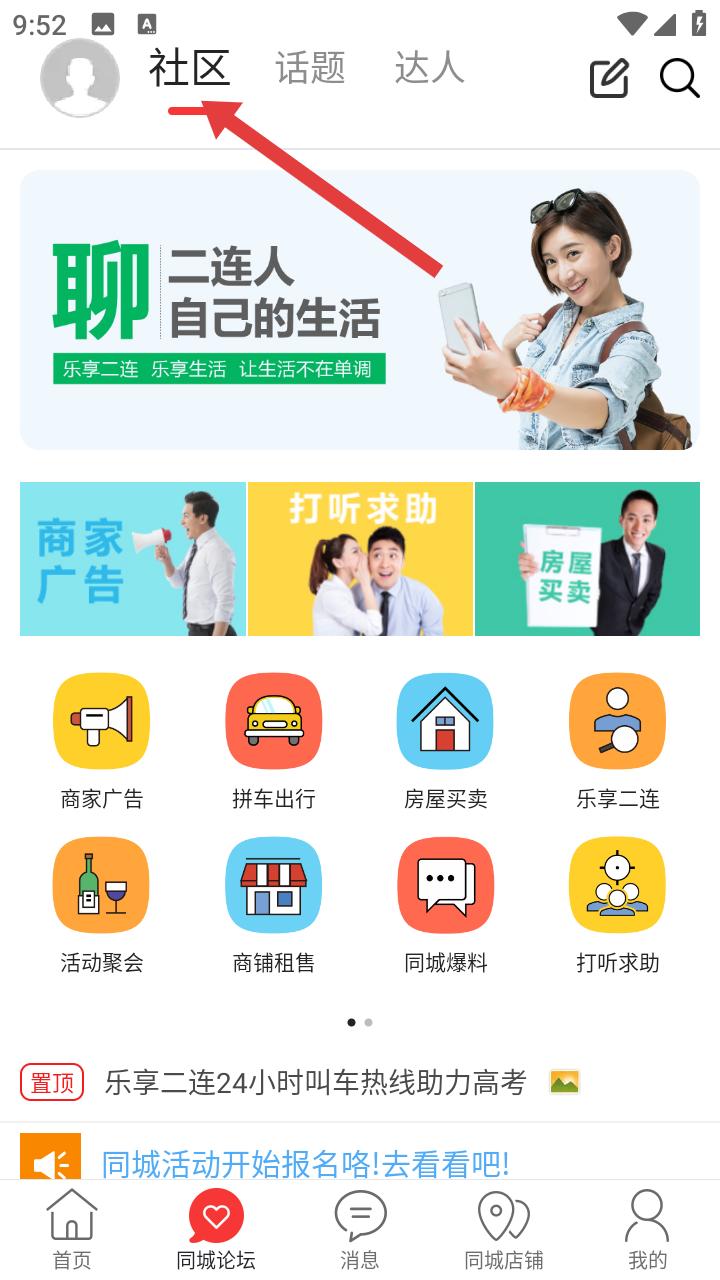Select the 乐享二连 category icon
The width and height of the screenshot is (720, 1280).
(x=618, y=721)
